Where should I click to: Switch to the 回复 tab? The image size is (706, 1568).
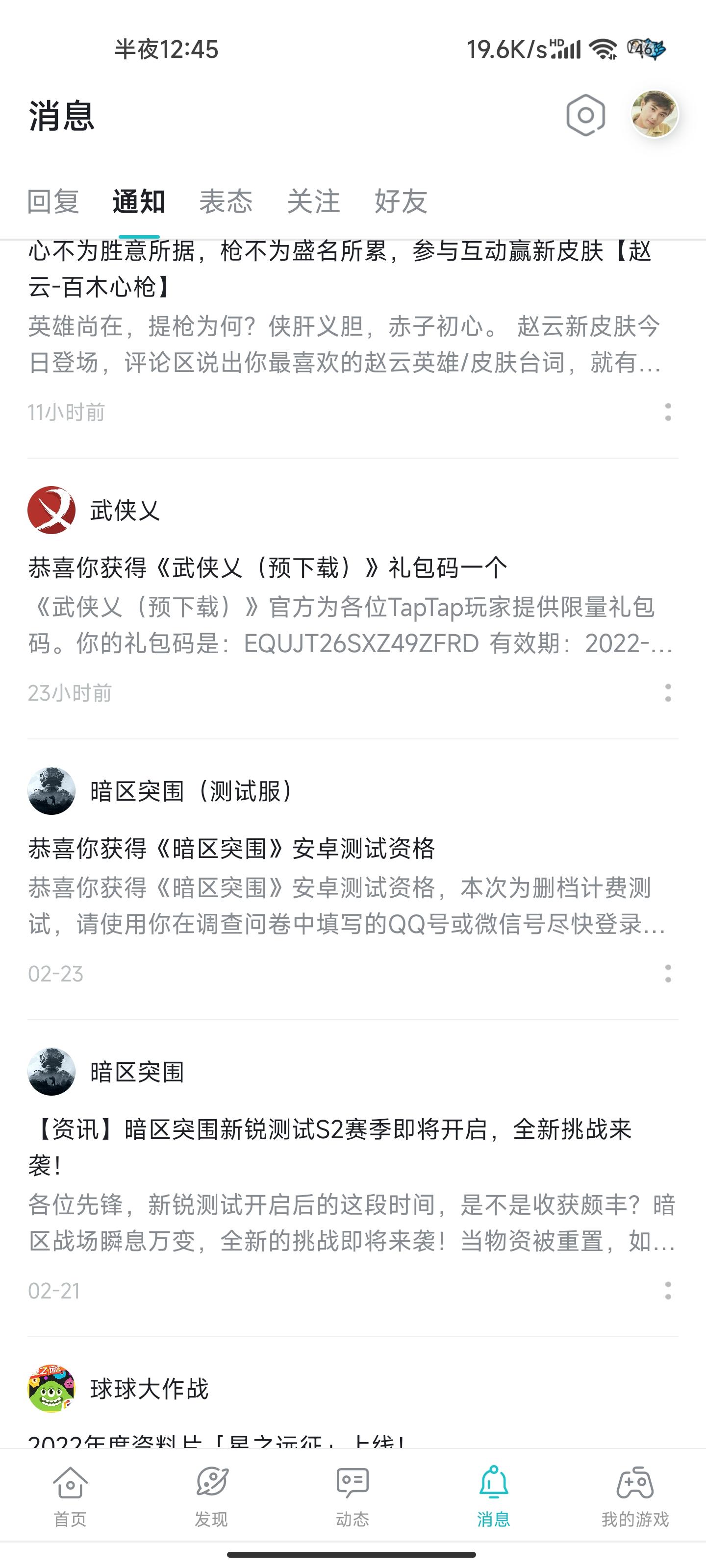53,201
